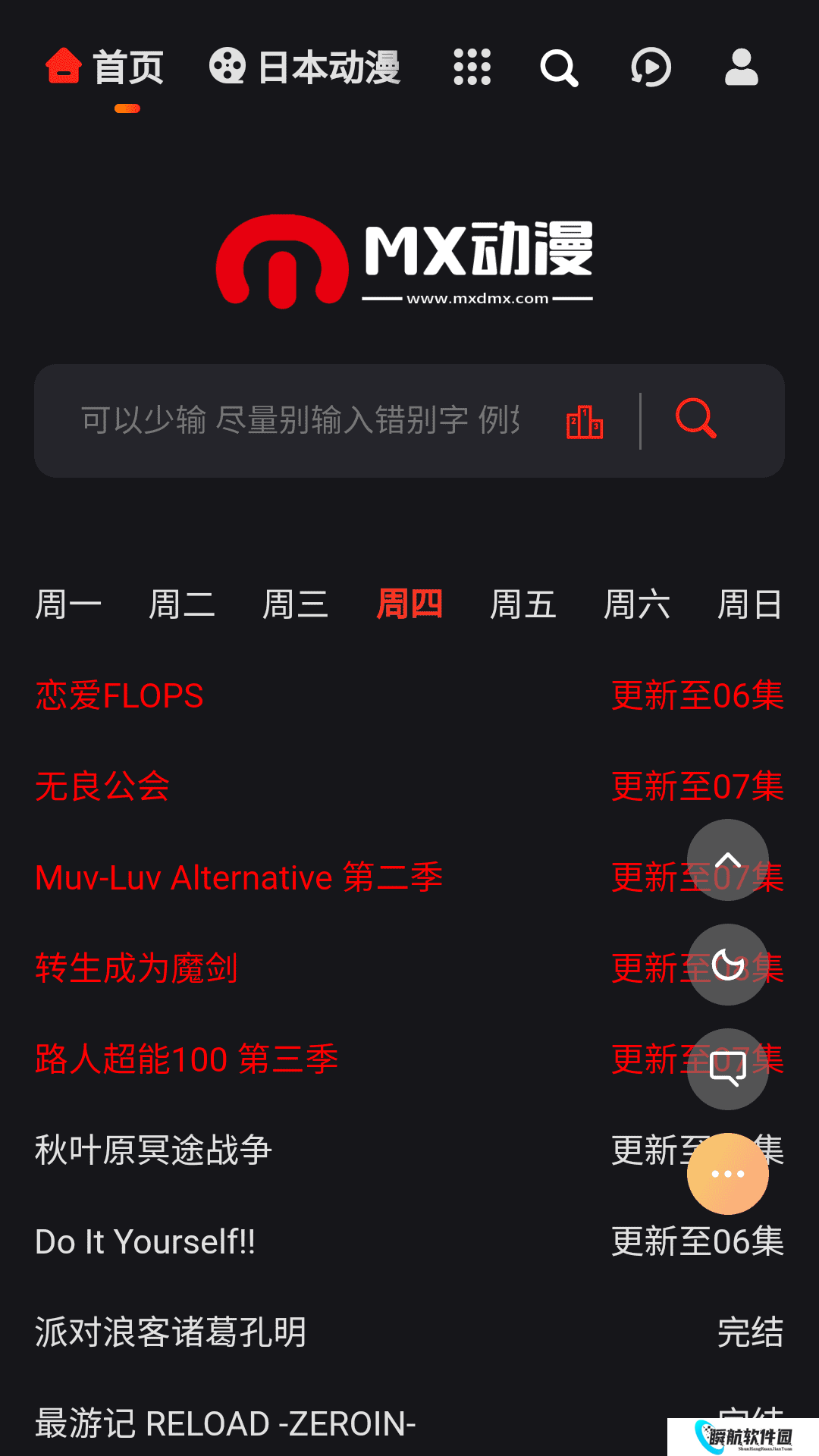Open the 日本动漫 category
The image size is (819, 1456).
305,67
